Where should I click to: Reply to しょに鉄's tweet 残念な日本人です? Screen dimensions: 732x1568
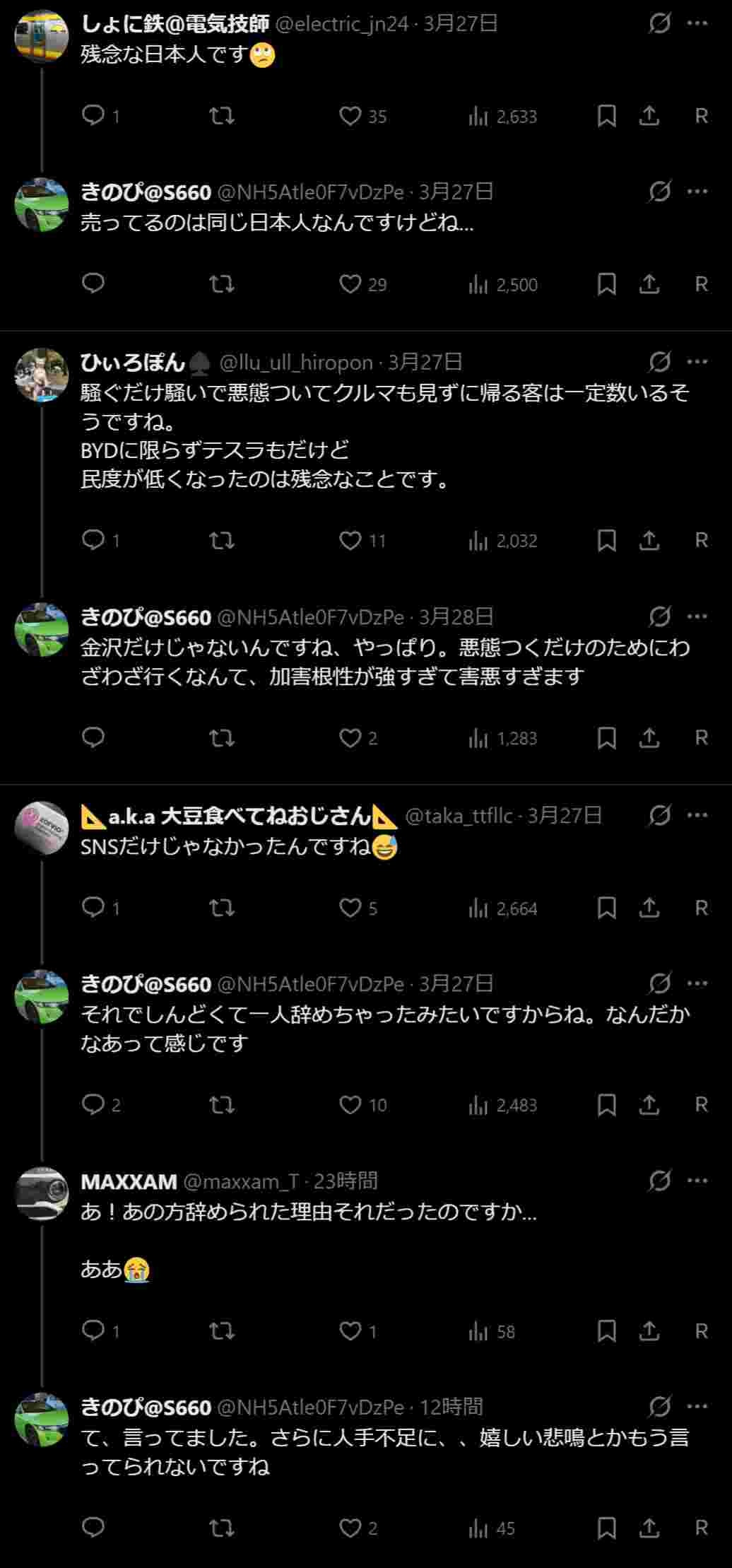pos(93,115)
